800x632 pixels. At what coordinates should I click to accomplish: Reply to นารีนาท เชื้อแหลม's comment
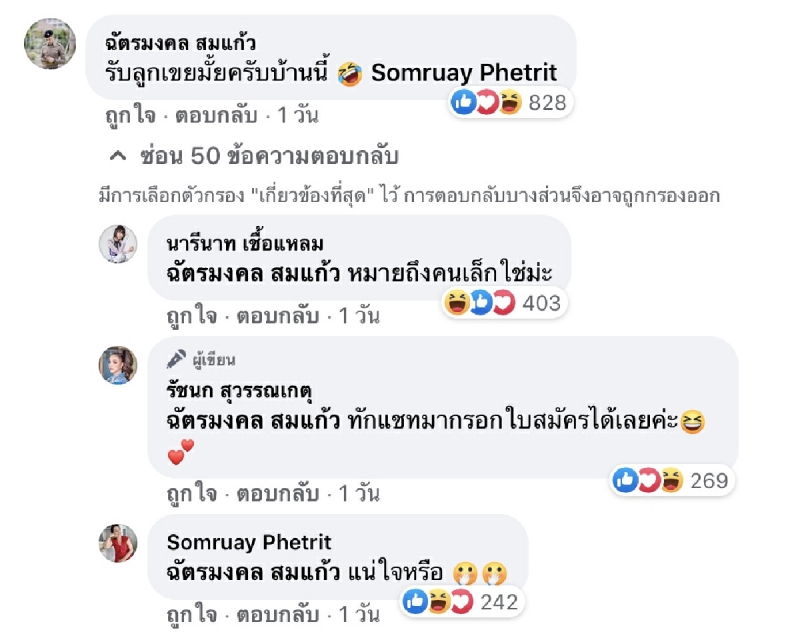(x=277, y=316)
